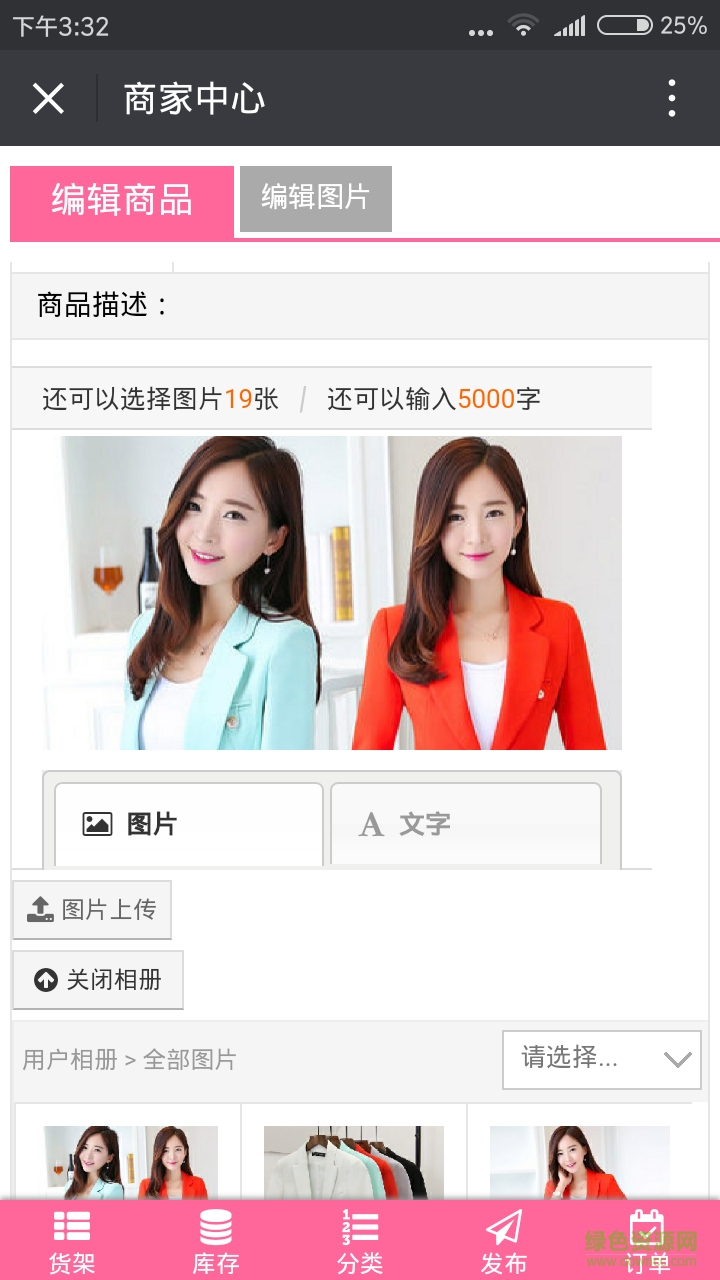Switch to the 图片 editor tab
This screenshot has width=720, height=1280.
pyautogui.click(x=189, y=824)
